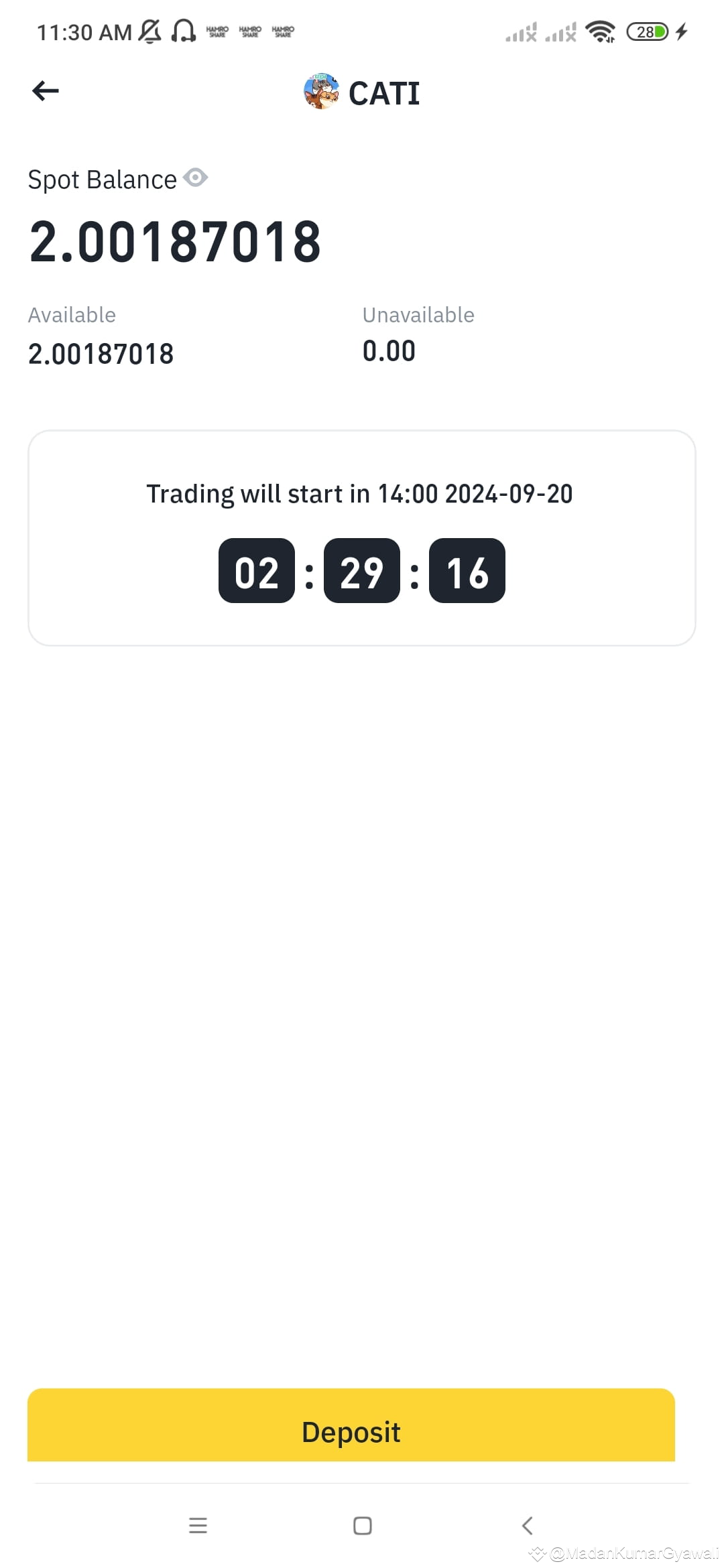The image size is (724, 1568).
Task: Go back with the top-left arrow
Action: point(45,90)
